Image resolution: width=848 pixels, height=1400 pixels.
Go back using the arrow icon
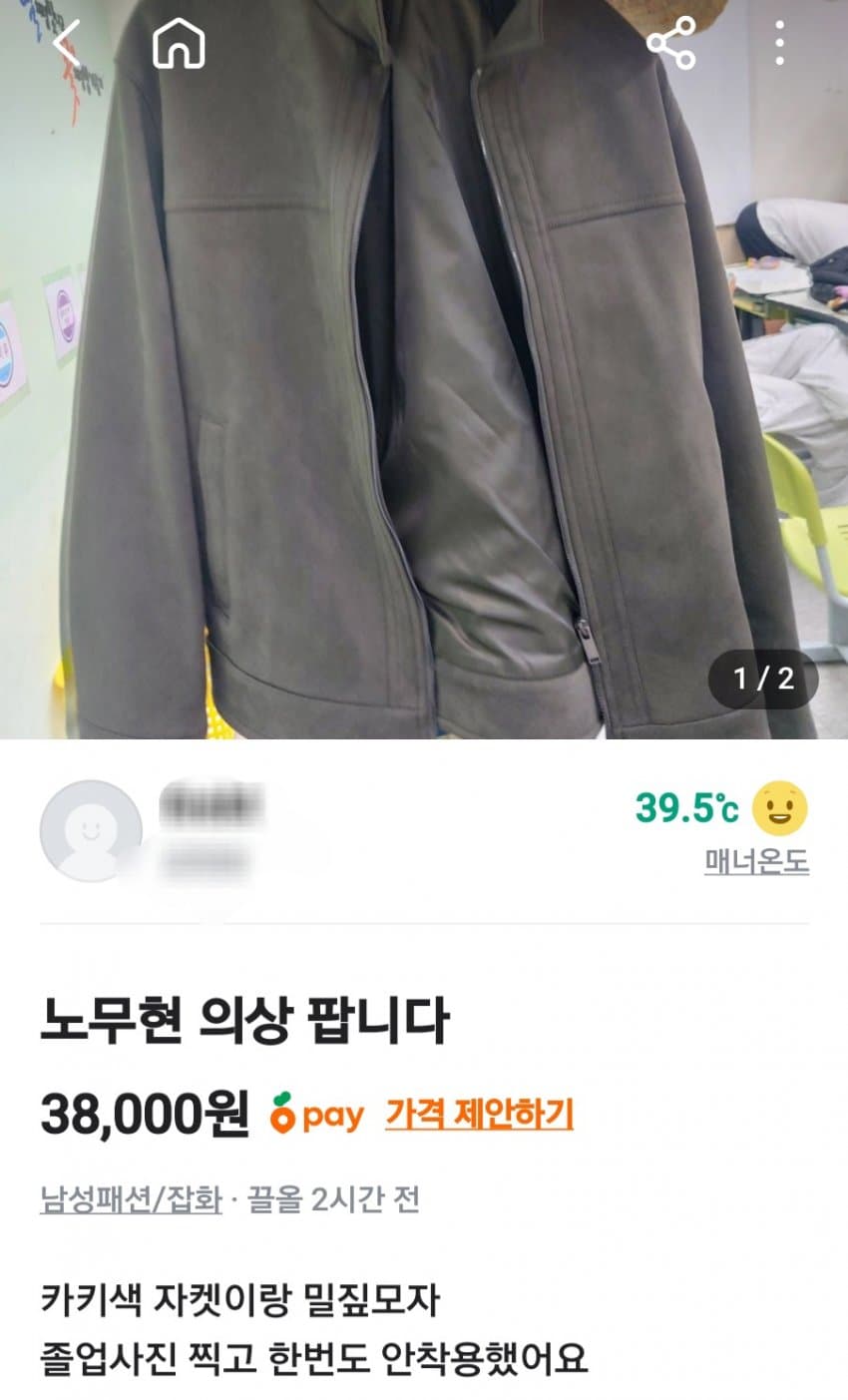(x=67, y=44)
